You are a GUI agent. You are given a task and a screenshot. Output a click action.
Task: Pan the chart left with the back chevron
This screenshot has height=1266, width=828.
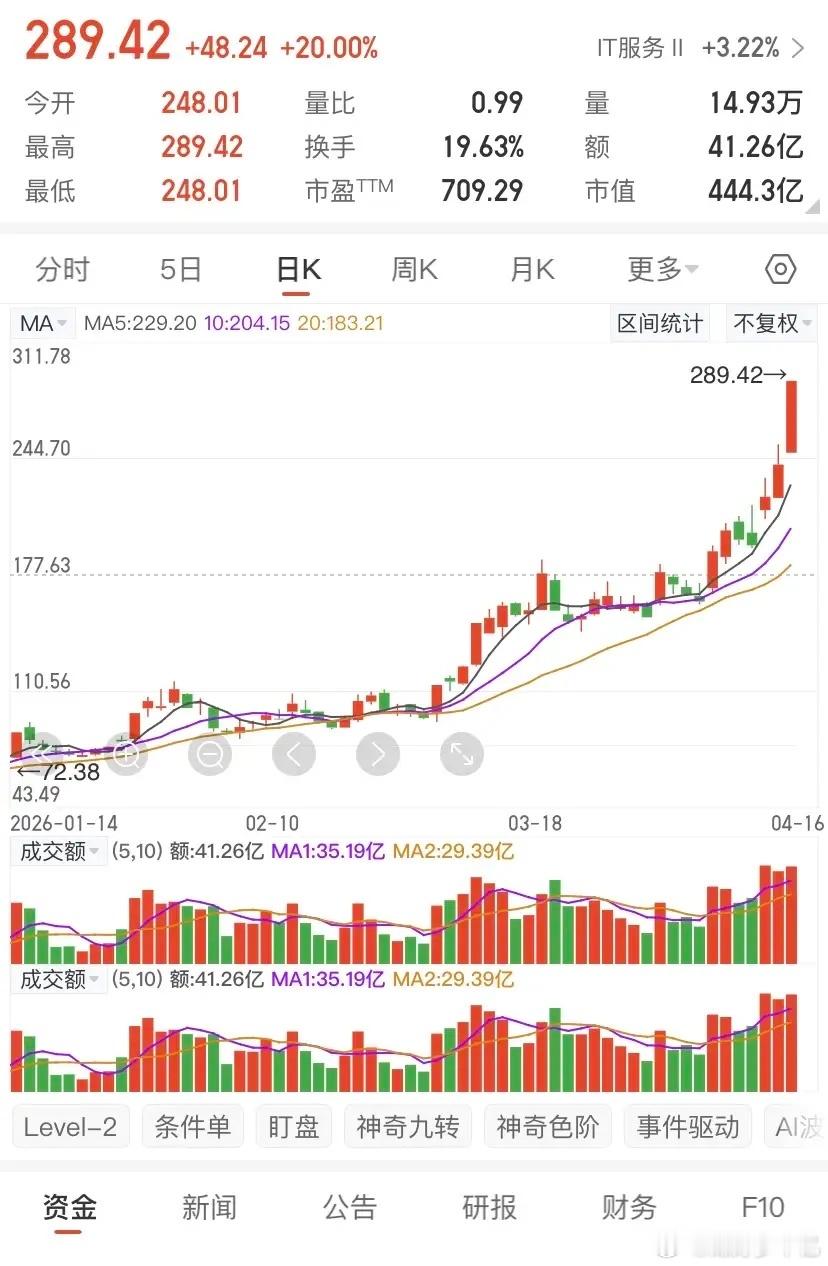click(294, 755)
